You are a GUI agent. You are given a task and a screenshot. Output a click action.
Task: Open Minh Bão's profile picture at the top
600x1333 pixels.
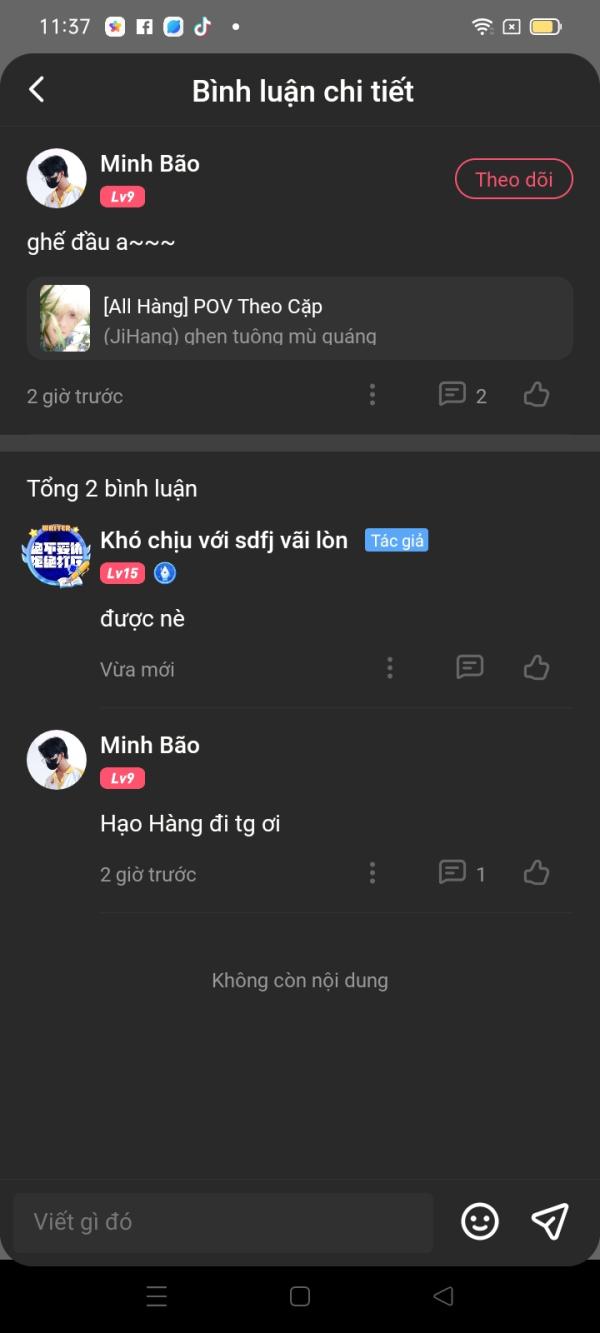tap(56, 178)
